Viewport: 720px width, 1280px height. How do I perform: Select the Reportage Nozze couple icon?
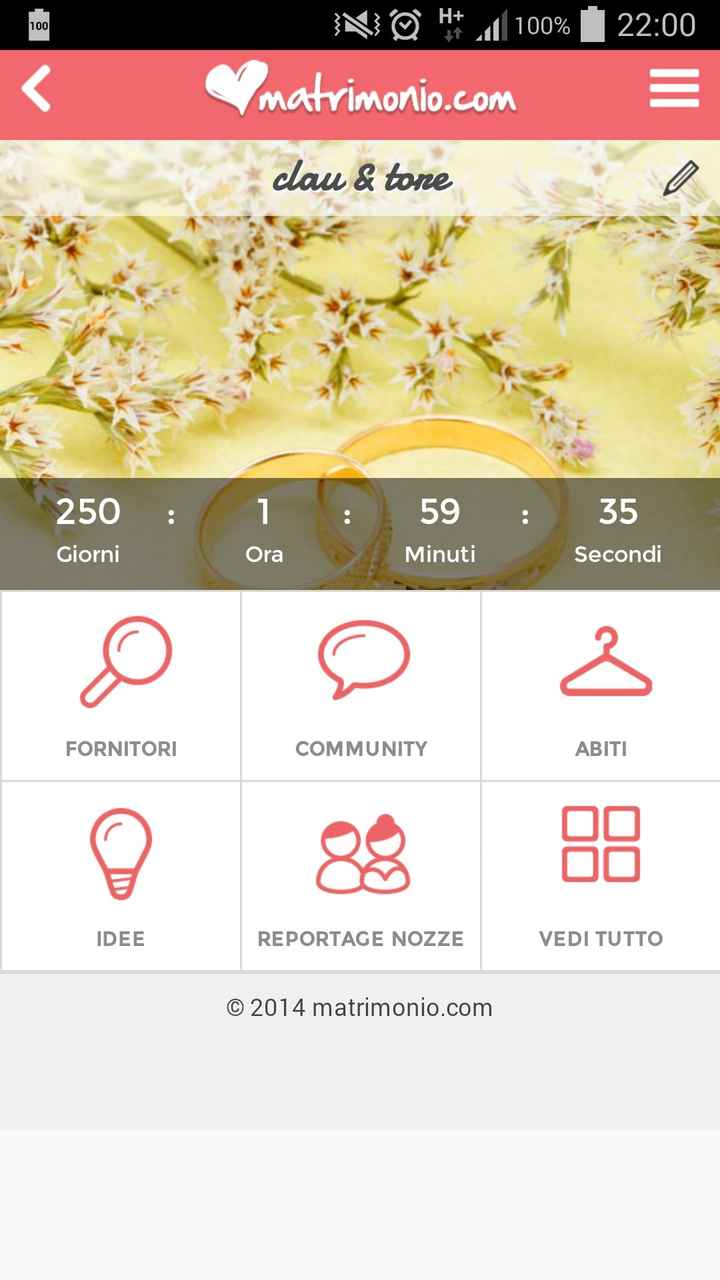tap(364, 850)
